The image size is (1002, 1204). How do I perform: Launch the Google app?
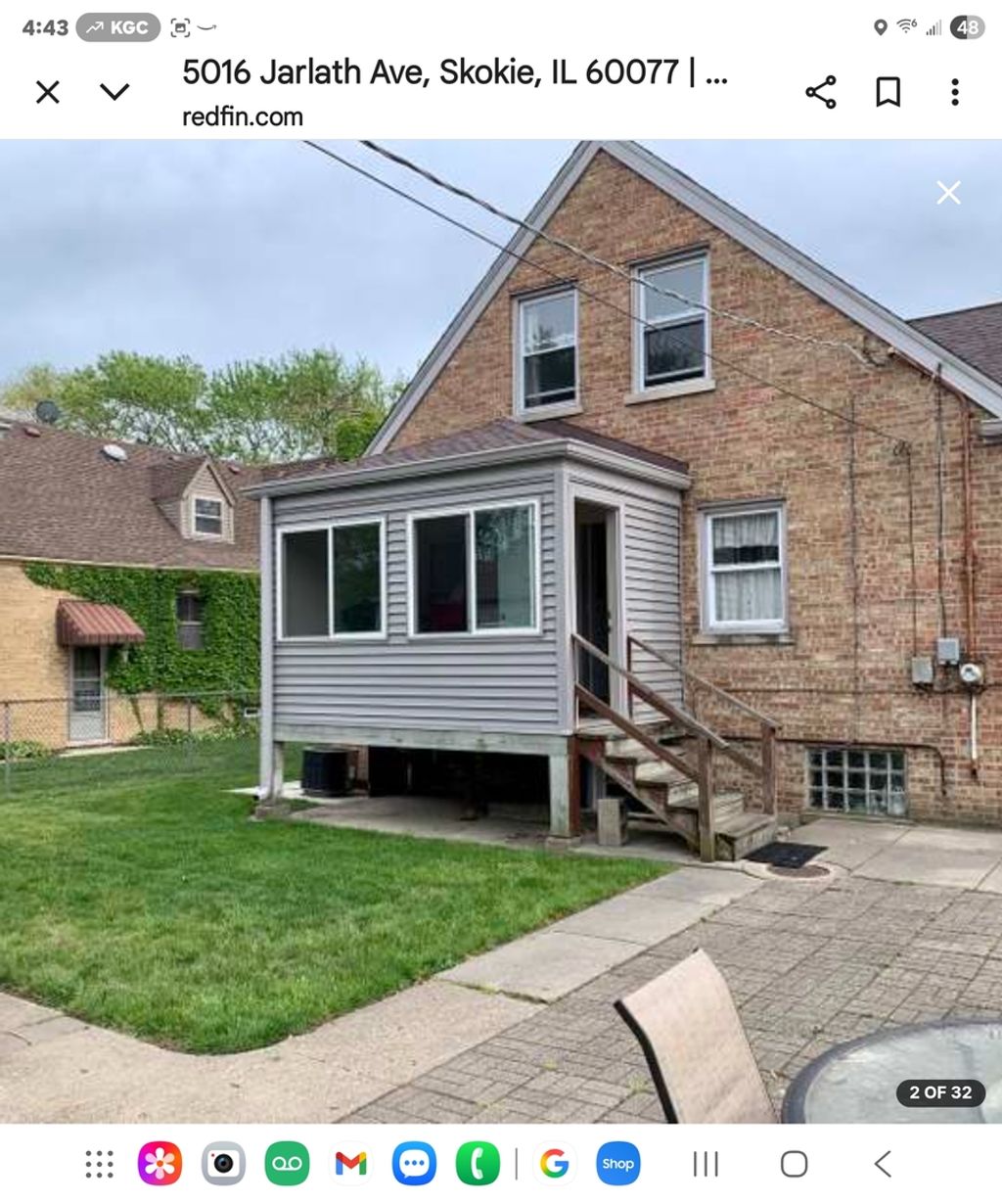pos(554,1164)
